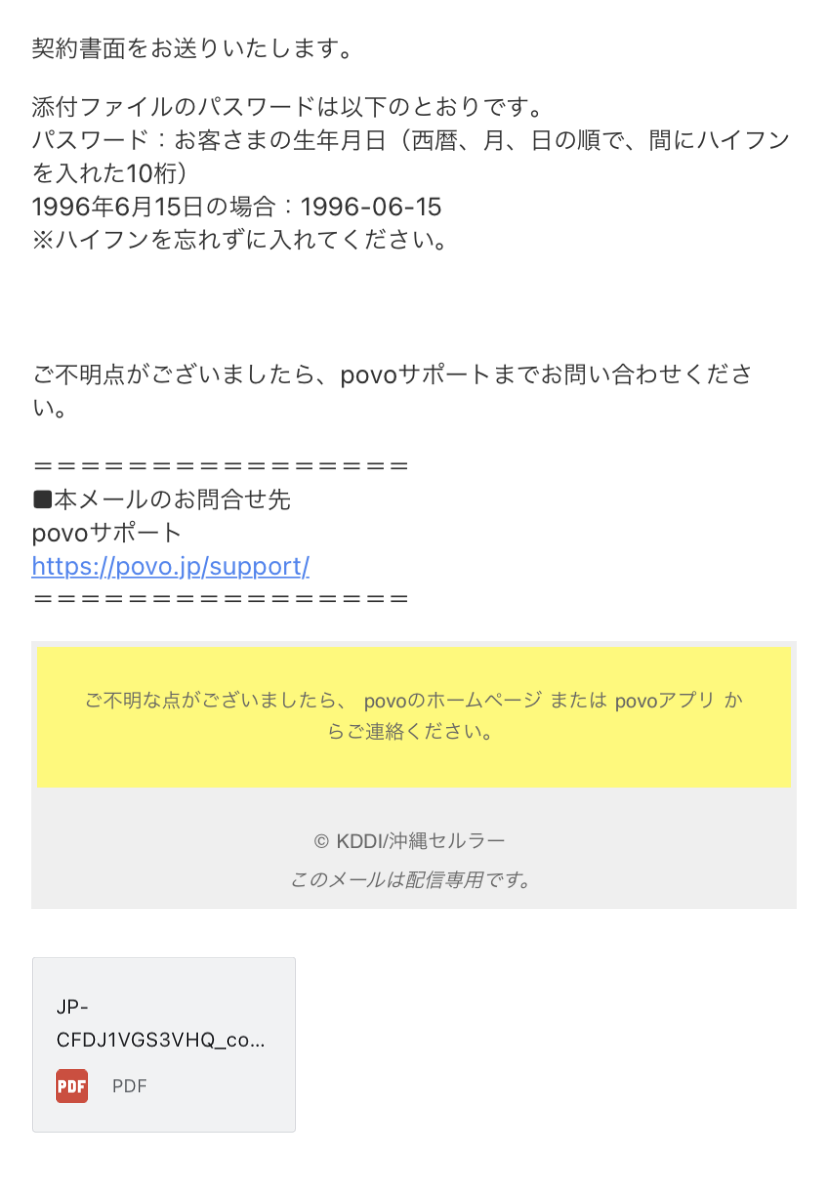The height and width of the screenshot is (1187, 828).
Task: Click the upper equal-sign divider line
Action: click(220, 463)
